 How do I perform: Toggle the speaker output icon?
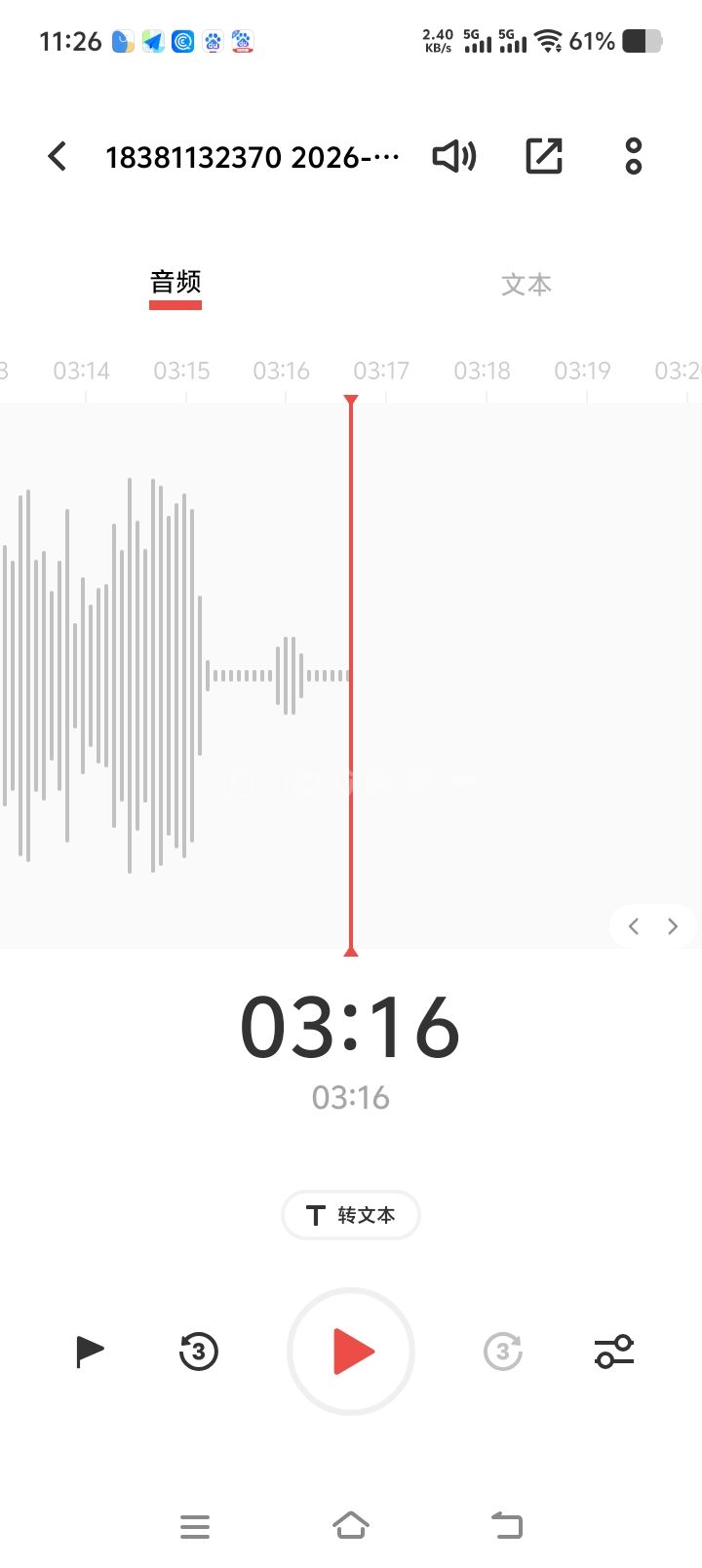click(454, 156)
